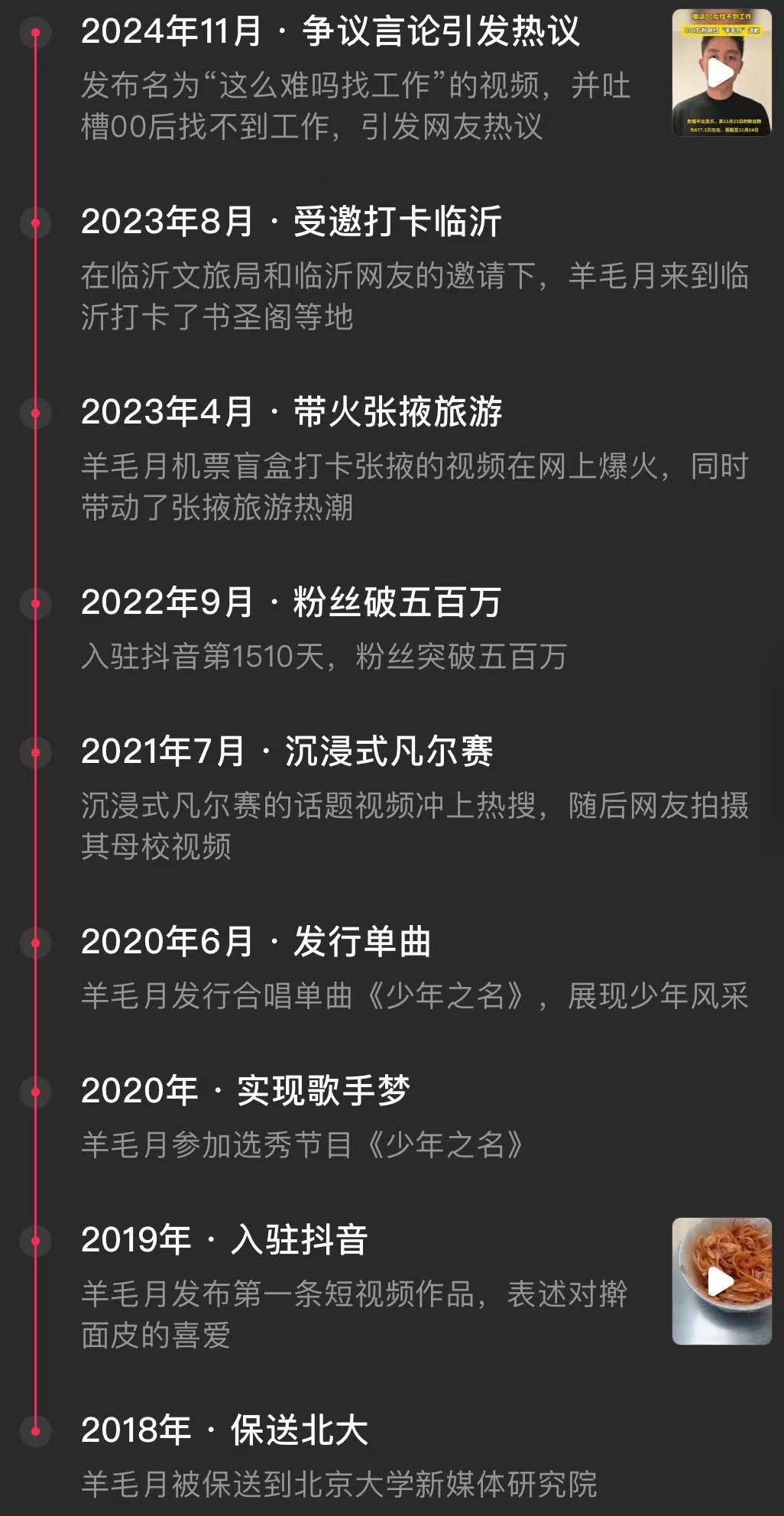Image resolution: width=784 pixels, height=1516 pixels.
Task: Play the video beside 2024年11月 争议言论引发热议
Action: point(721,73)
